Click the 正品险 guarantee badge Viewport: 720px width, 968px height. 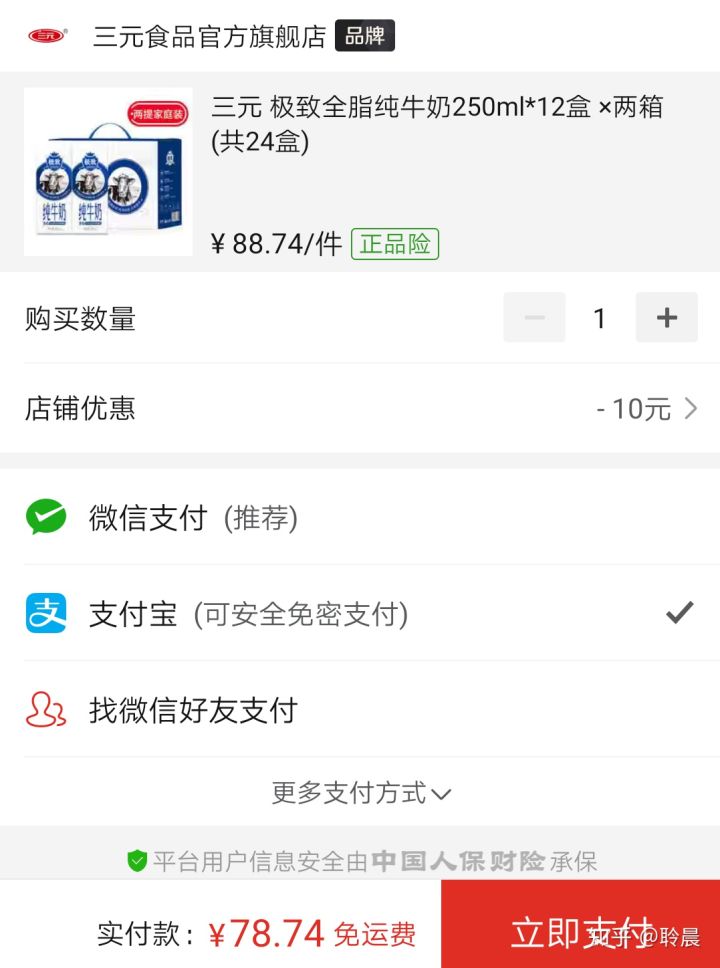tap(394, 243)
